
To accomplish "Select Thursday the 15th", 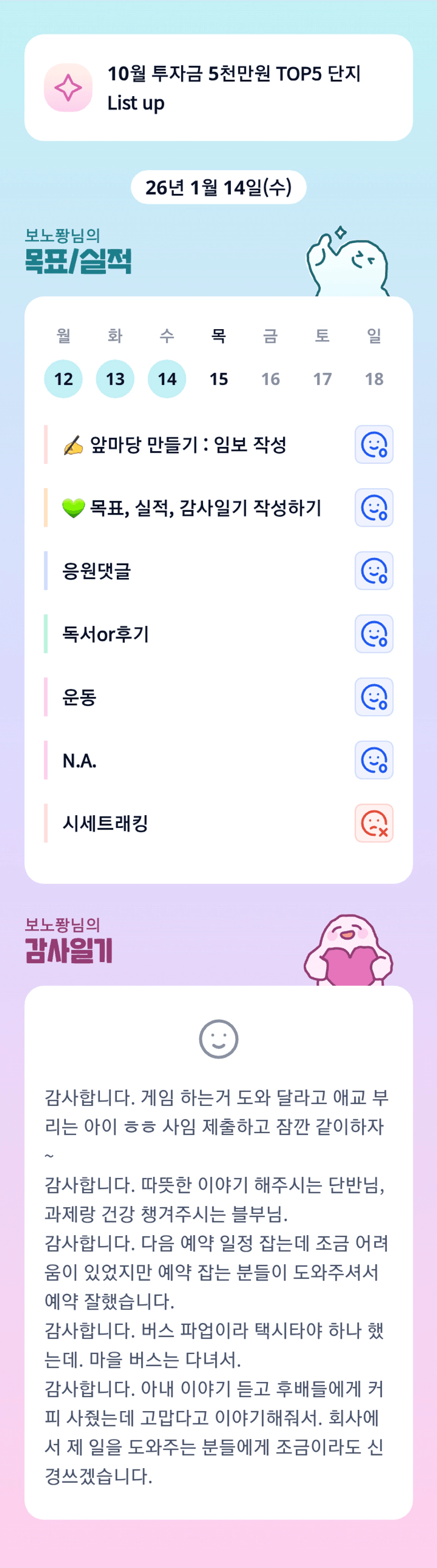I will pos(219,379).
